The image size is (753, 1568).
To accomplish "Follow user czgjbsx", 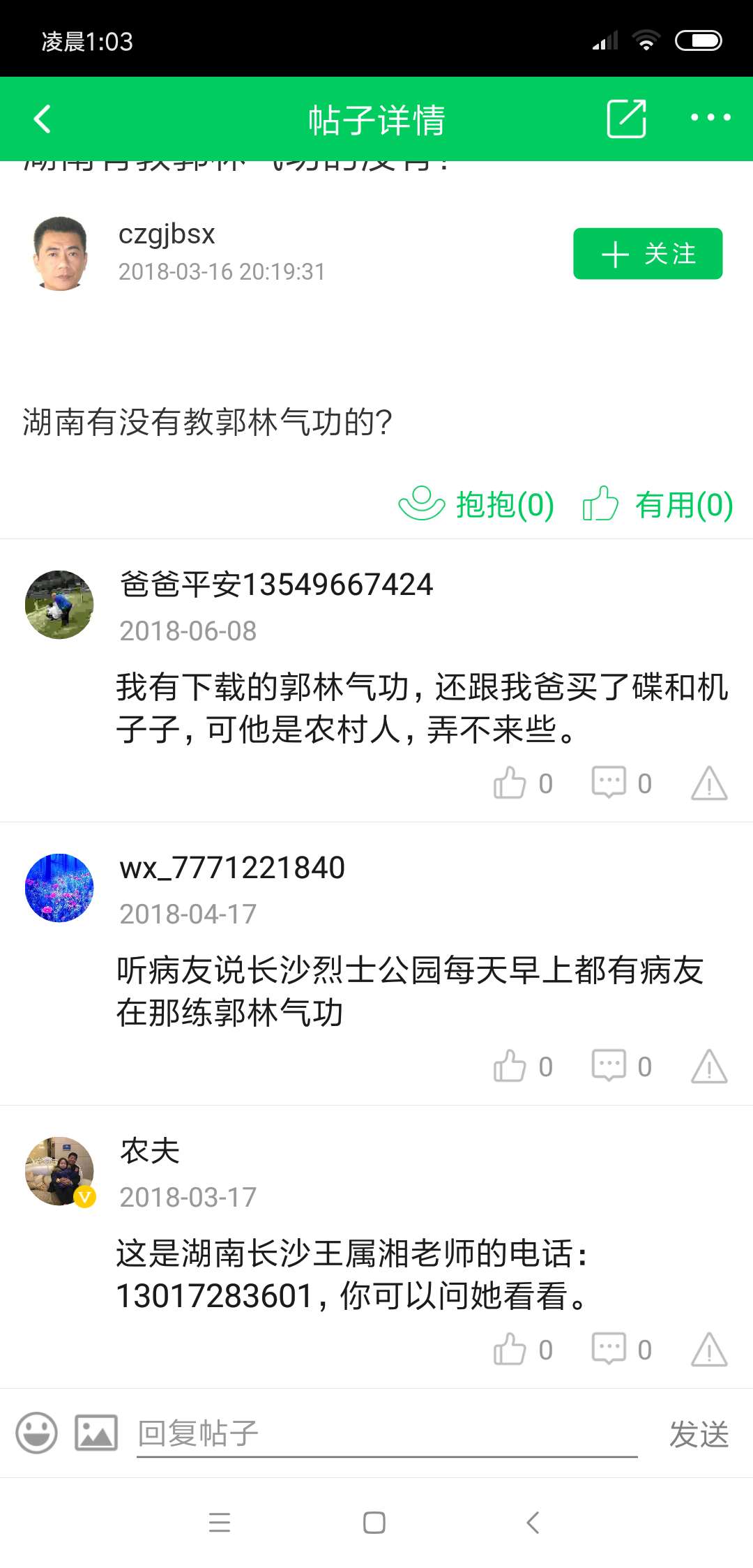I will click(647, 254).
